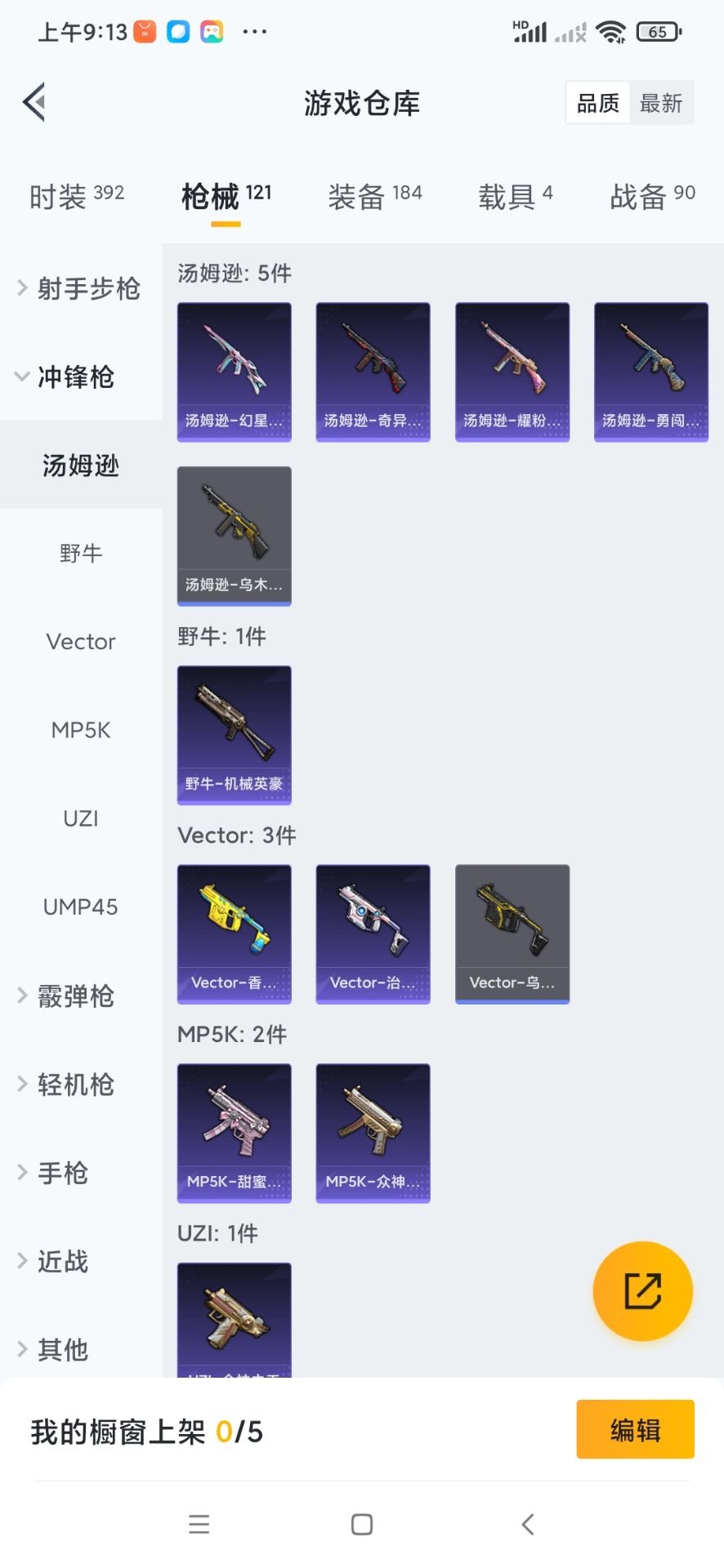Open the 汤姆逊-幻星 skin card
The image size is (724, 1568).
[235, 372]
